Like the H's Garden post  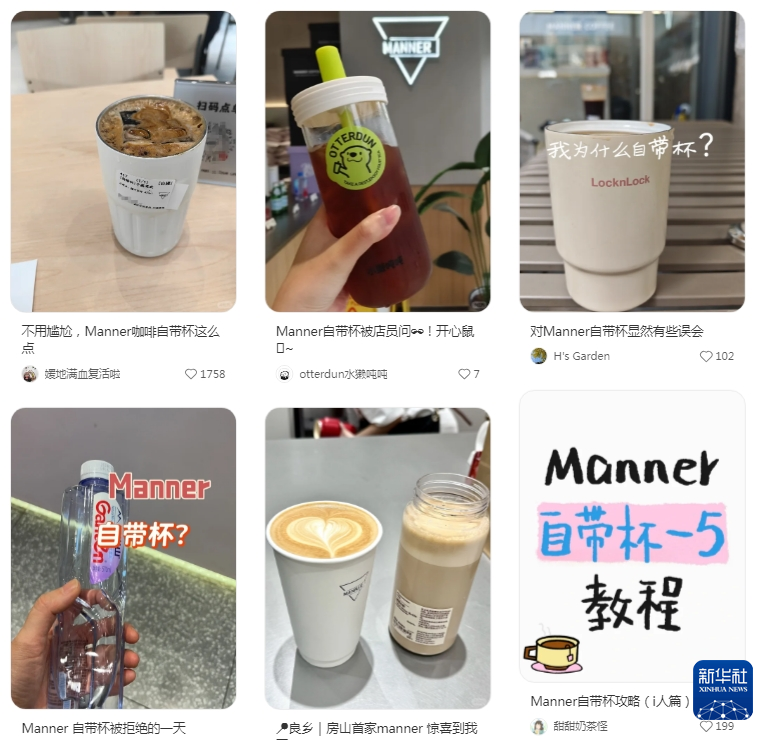(x=706, y=356)
